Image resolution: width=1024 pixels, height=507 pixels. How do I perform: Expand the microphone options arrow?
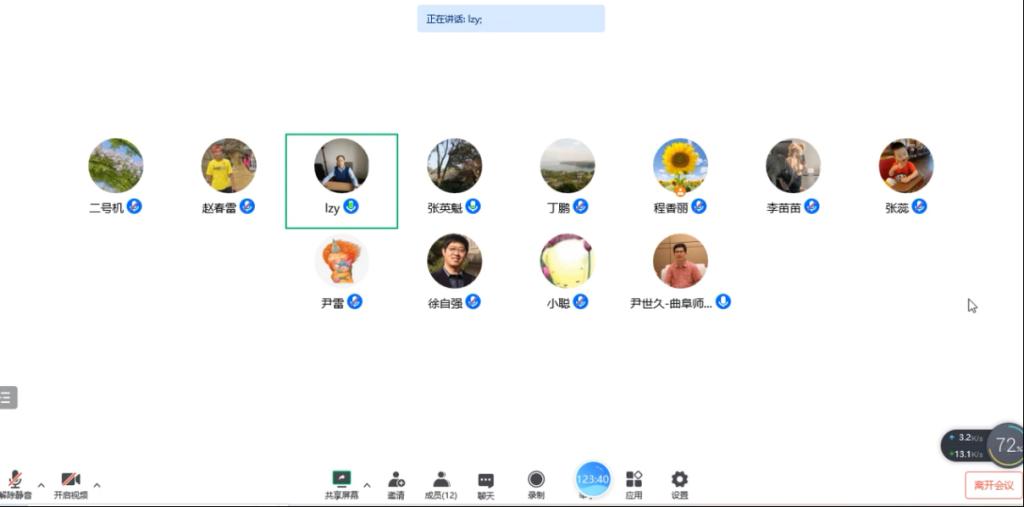click(x=41, y=485)
